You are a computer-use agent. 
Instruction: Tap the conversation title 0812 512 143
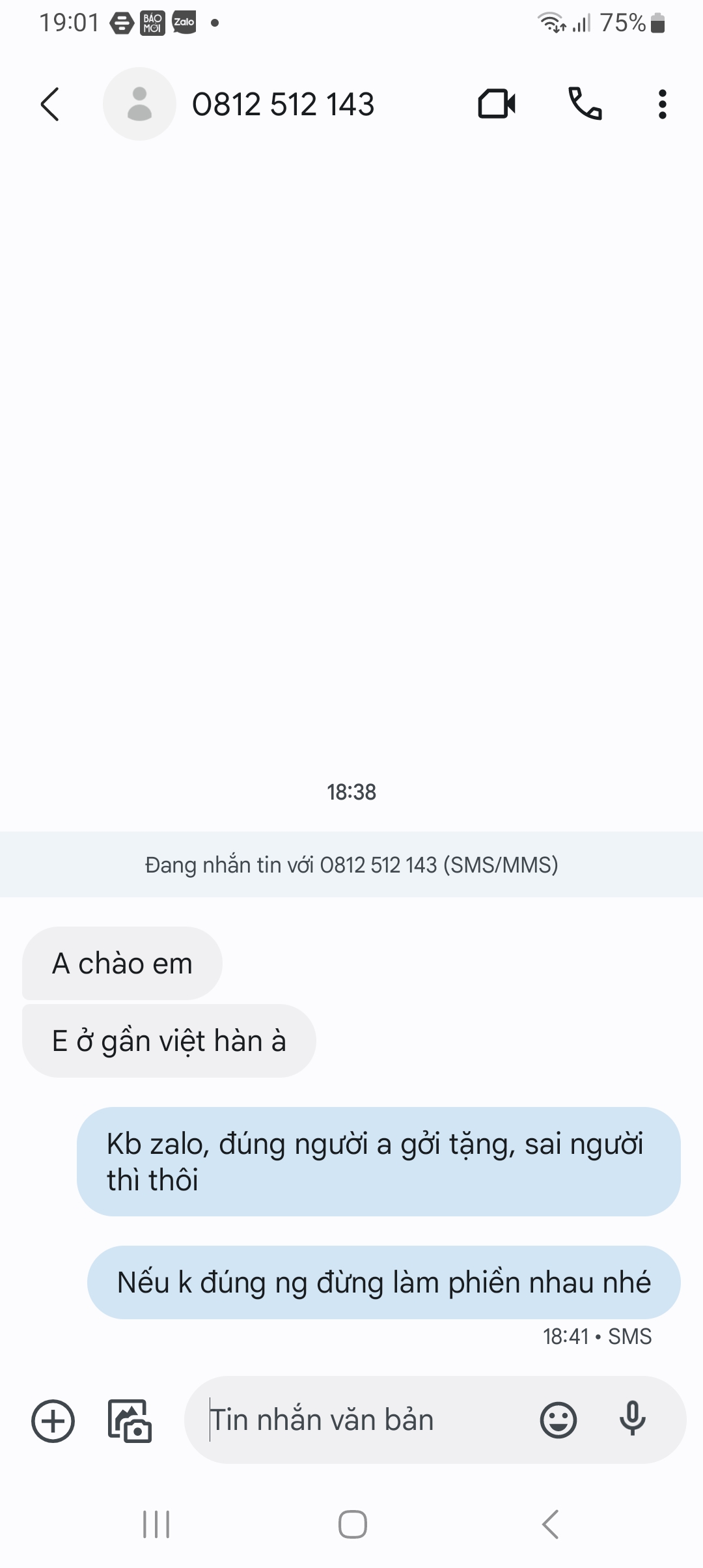coord(284,104)
